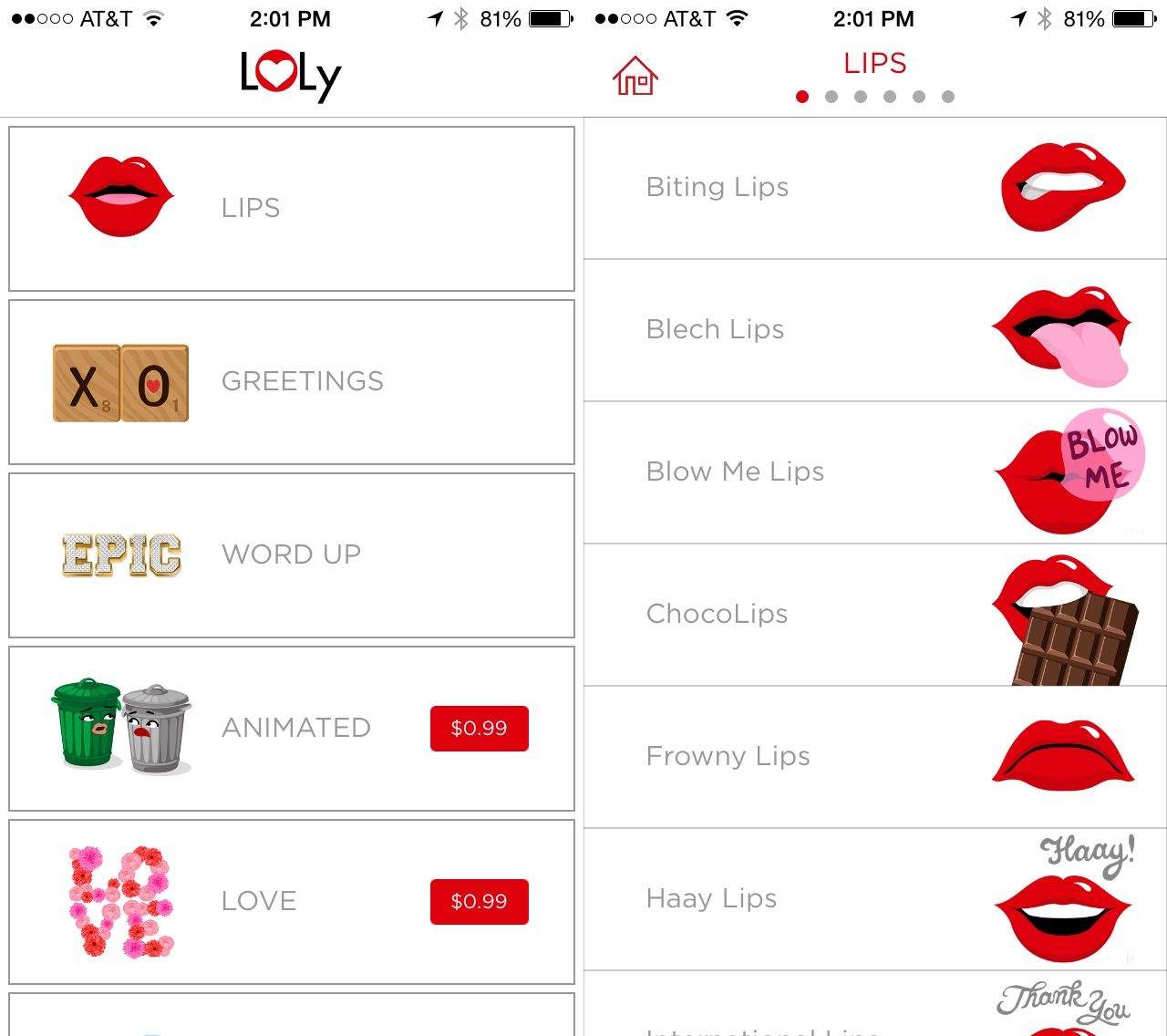Go back home via the house icon
Screen dimensions: 1167x1036
click(635, 76)
